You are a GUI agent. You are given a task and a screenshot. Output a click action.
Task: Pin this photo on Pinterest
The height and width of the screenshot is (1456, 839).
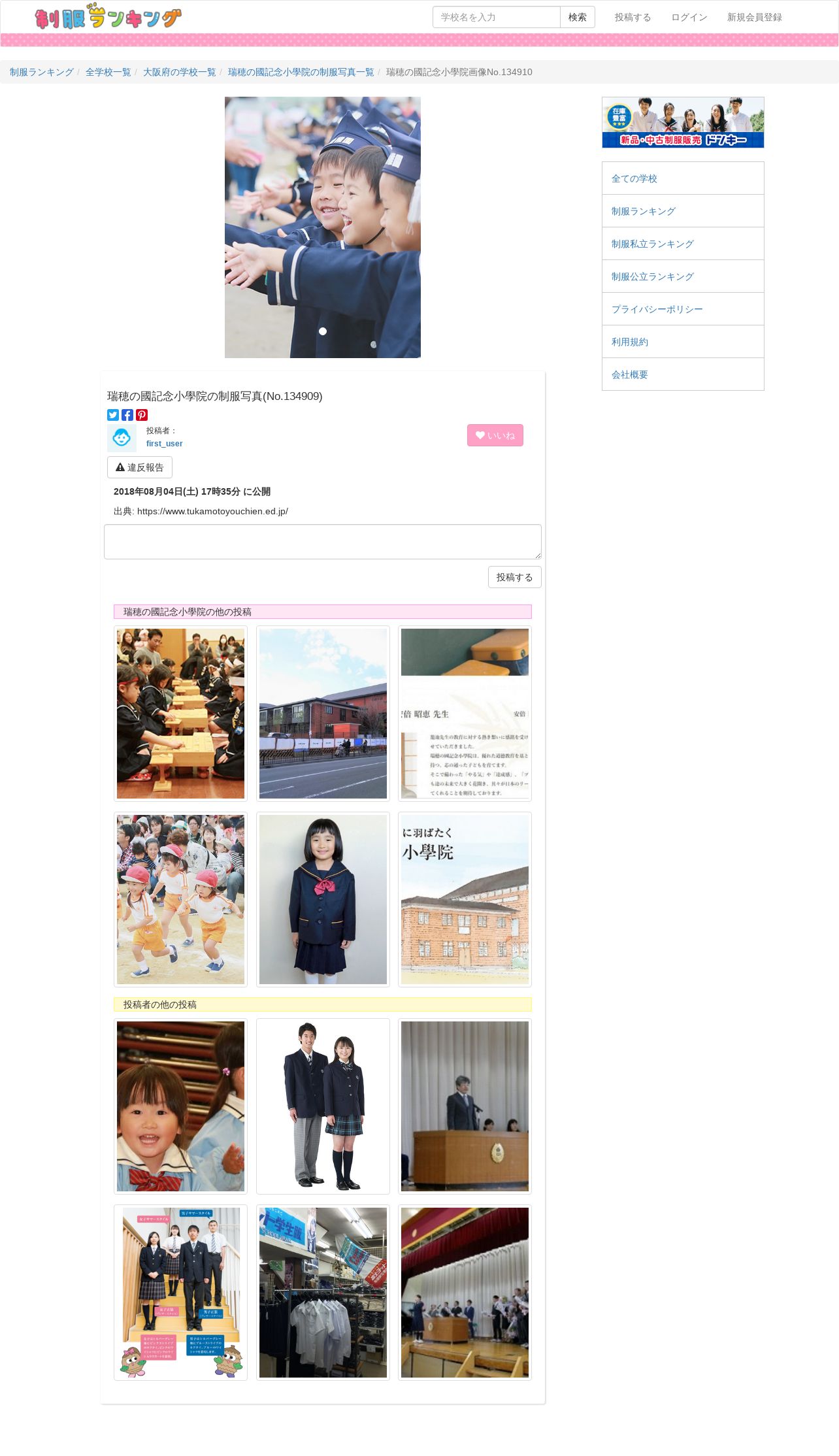tap(142, 415)
